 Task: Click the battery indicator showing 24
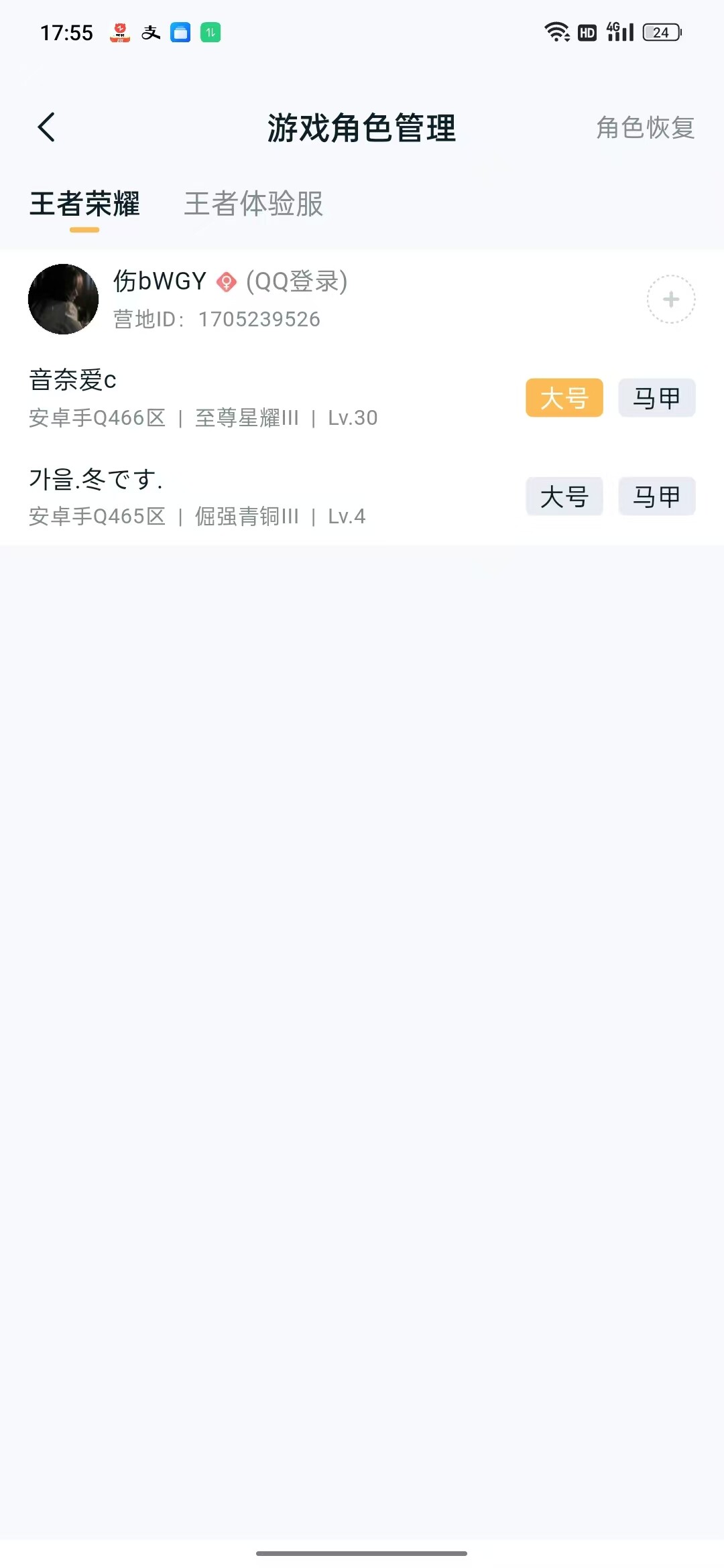(659, 31)
